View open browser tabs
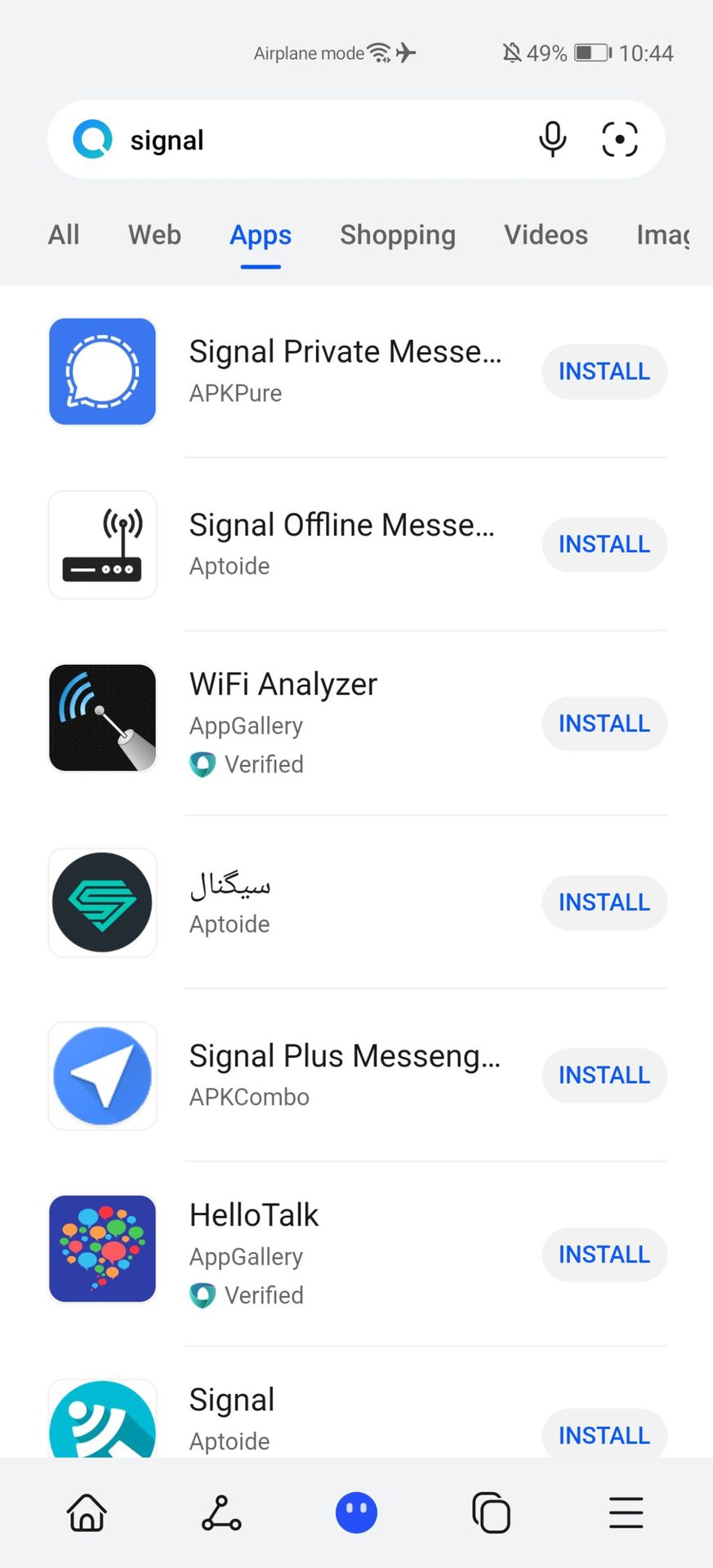This screenshot has height=1568, width=713. pos(491,1512)
